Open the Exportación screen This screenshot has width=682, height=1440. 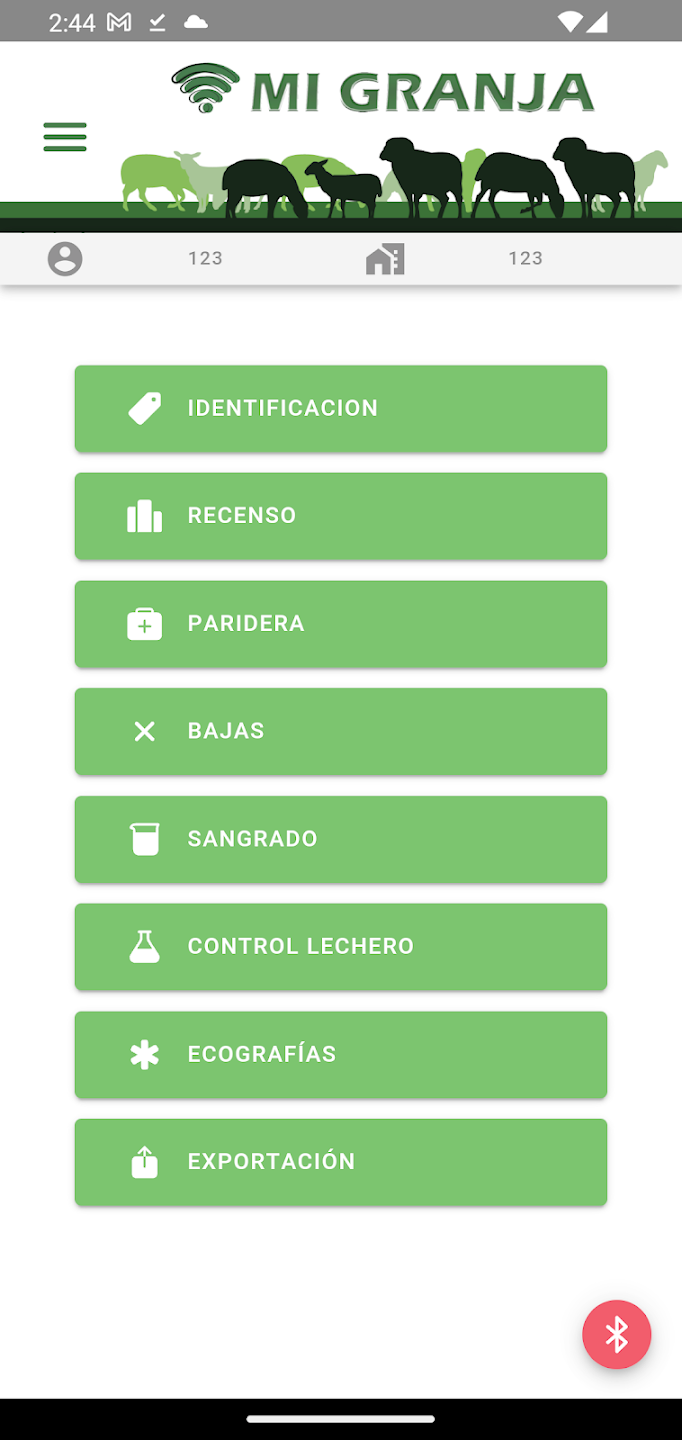340,1162
